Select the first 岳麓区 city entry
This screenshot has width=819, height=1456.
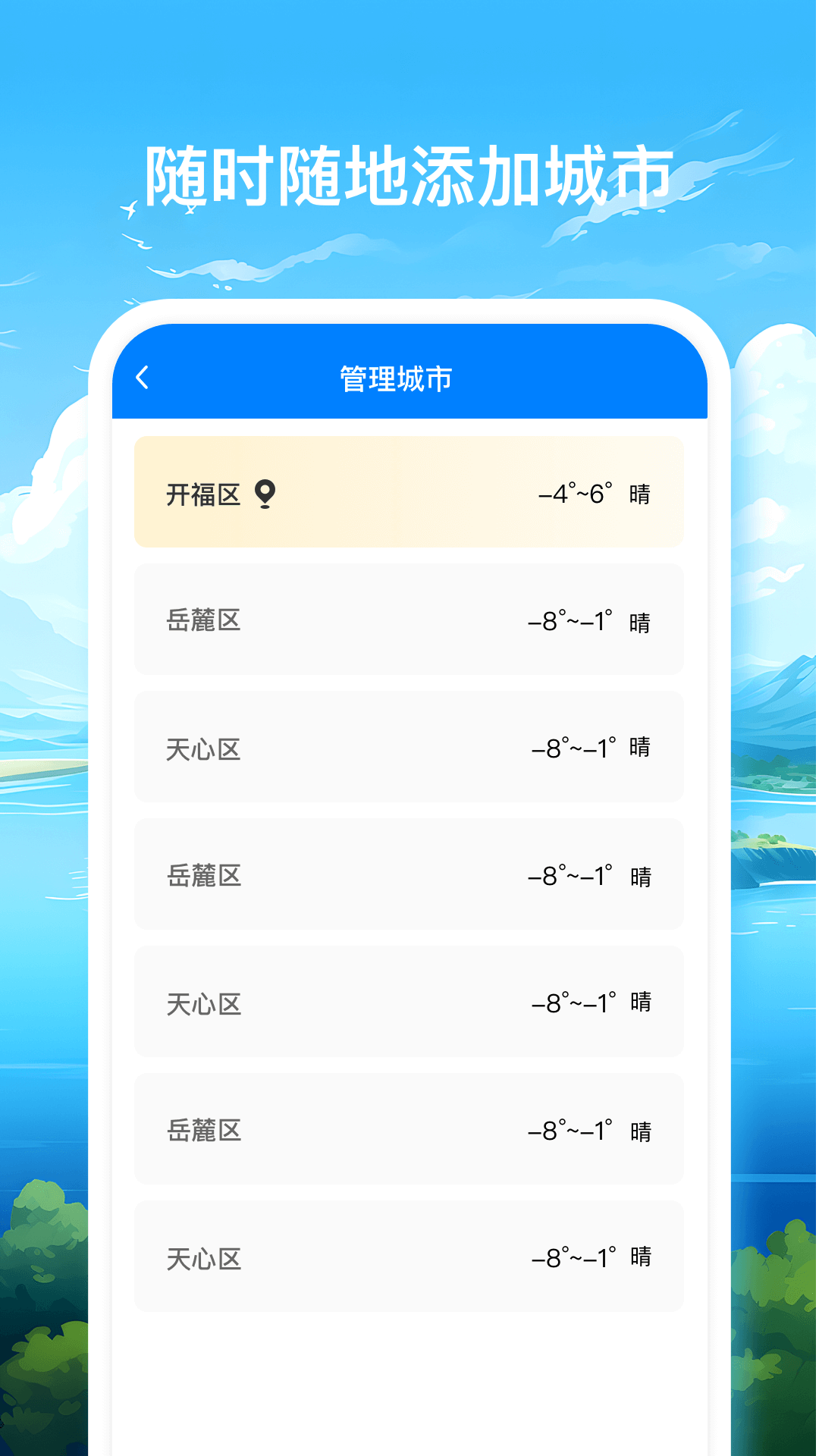click(409, 619)
